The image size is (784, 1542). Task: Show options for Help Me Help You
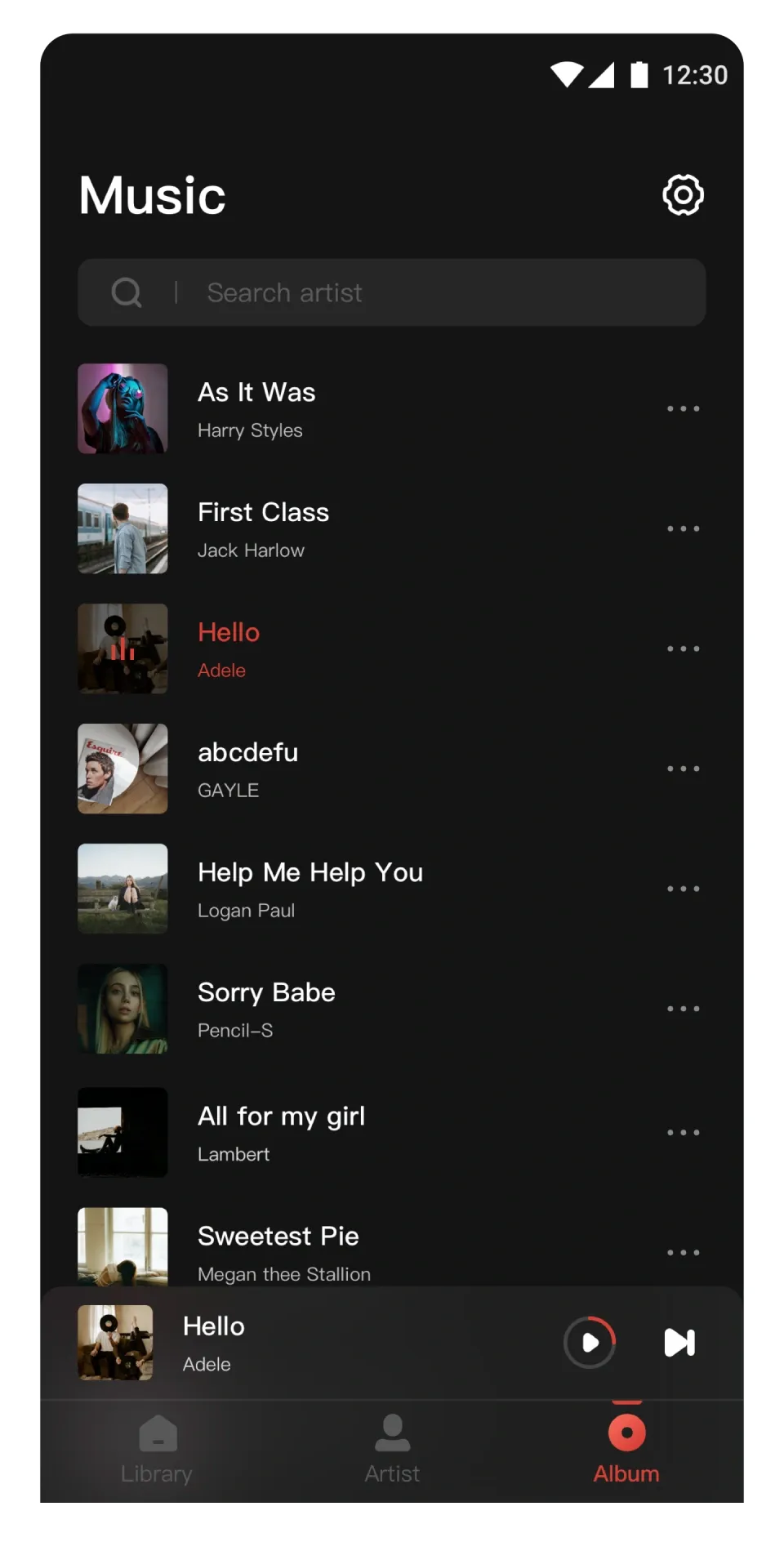point(683,889)
